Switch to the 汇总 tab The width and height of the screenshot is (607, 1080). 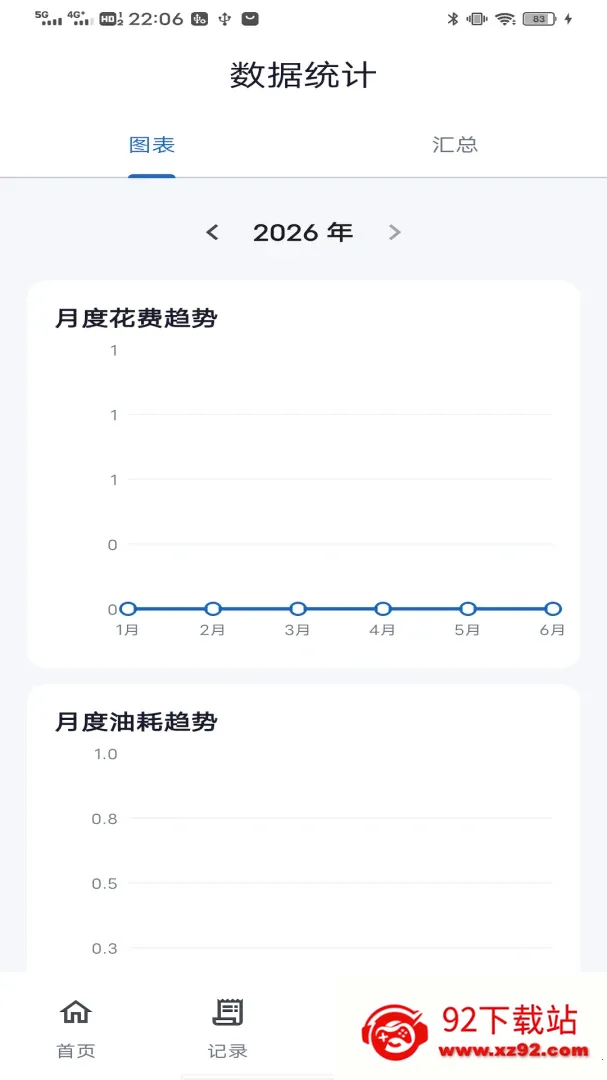coord(455,145)
